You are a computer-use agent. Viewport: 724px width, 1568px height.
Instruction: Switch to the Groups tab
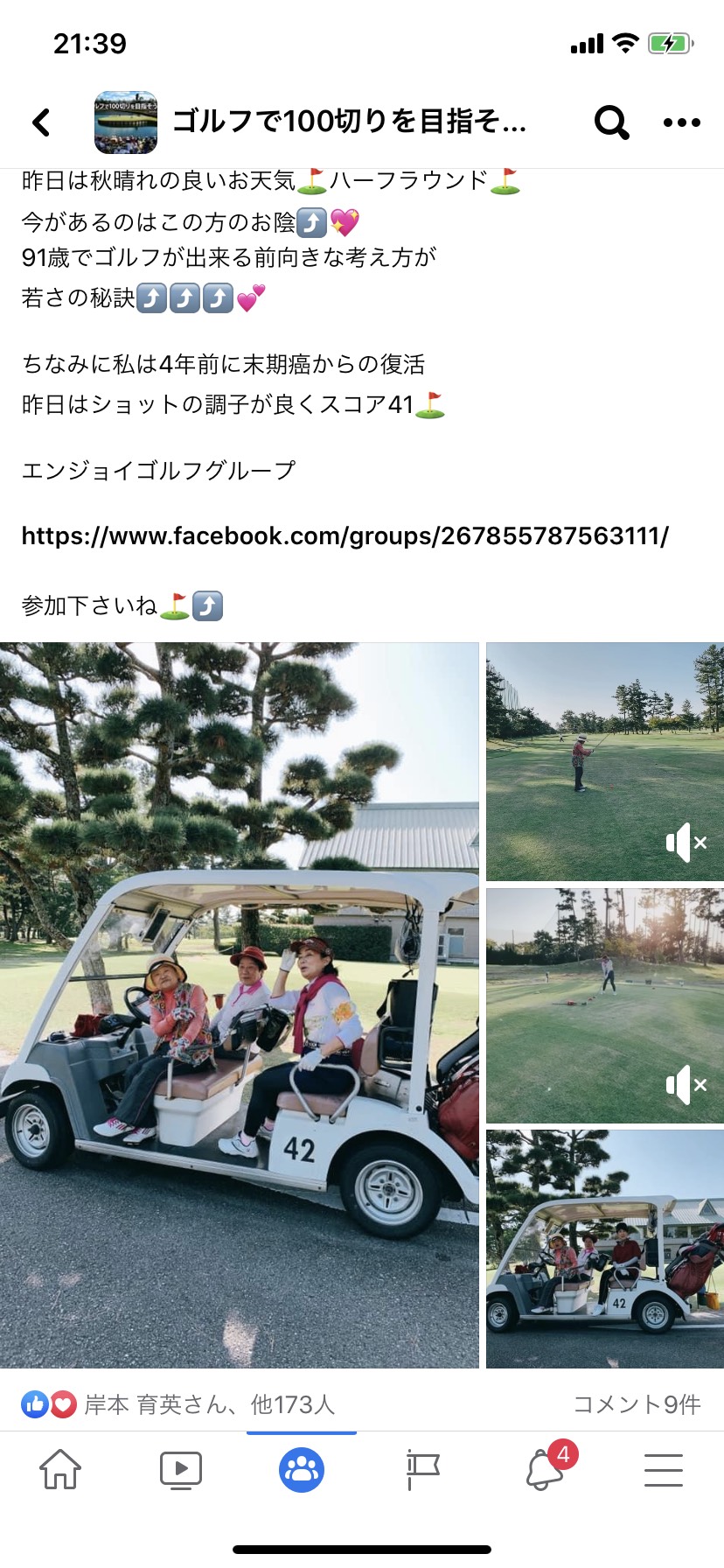(x=302, y=1469)
